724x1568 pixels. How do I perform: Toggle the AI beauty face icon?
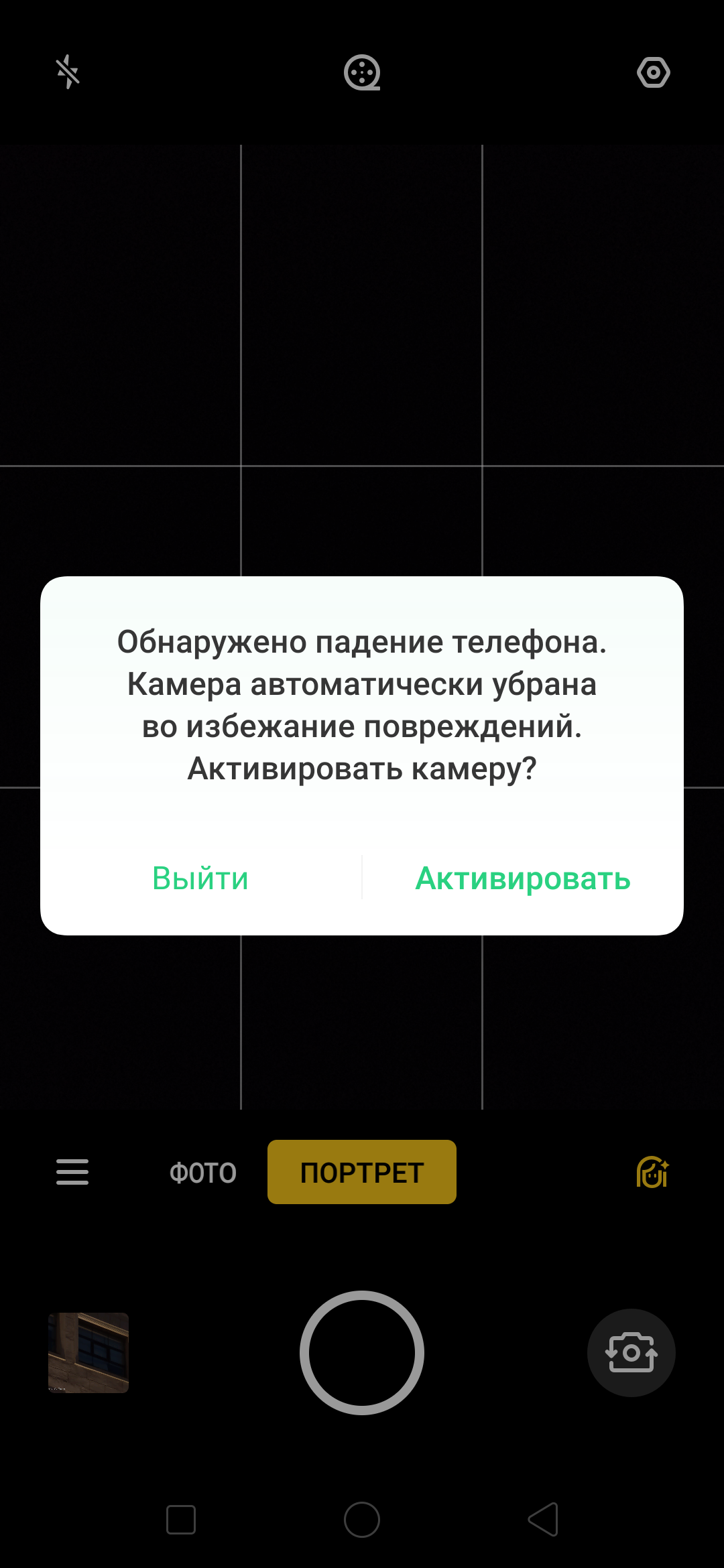pos(652,1172)
